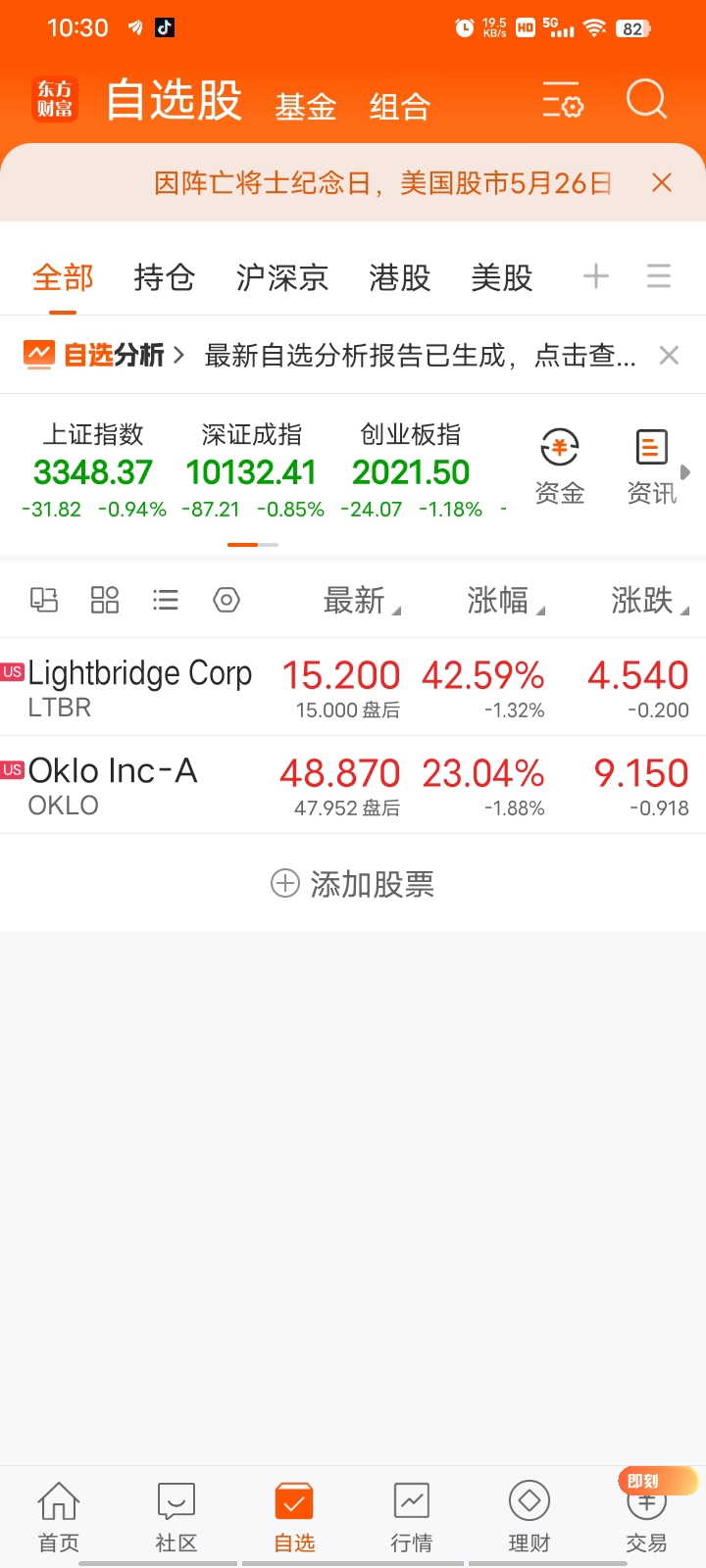Viewport: 706px width, 1568px height.
Task: Close the 自选分析 notice
Action: point(669,355)
